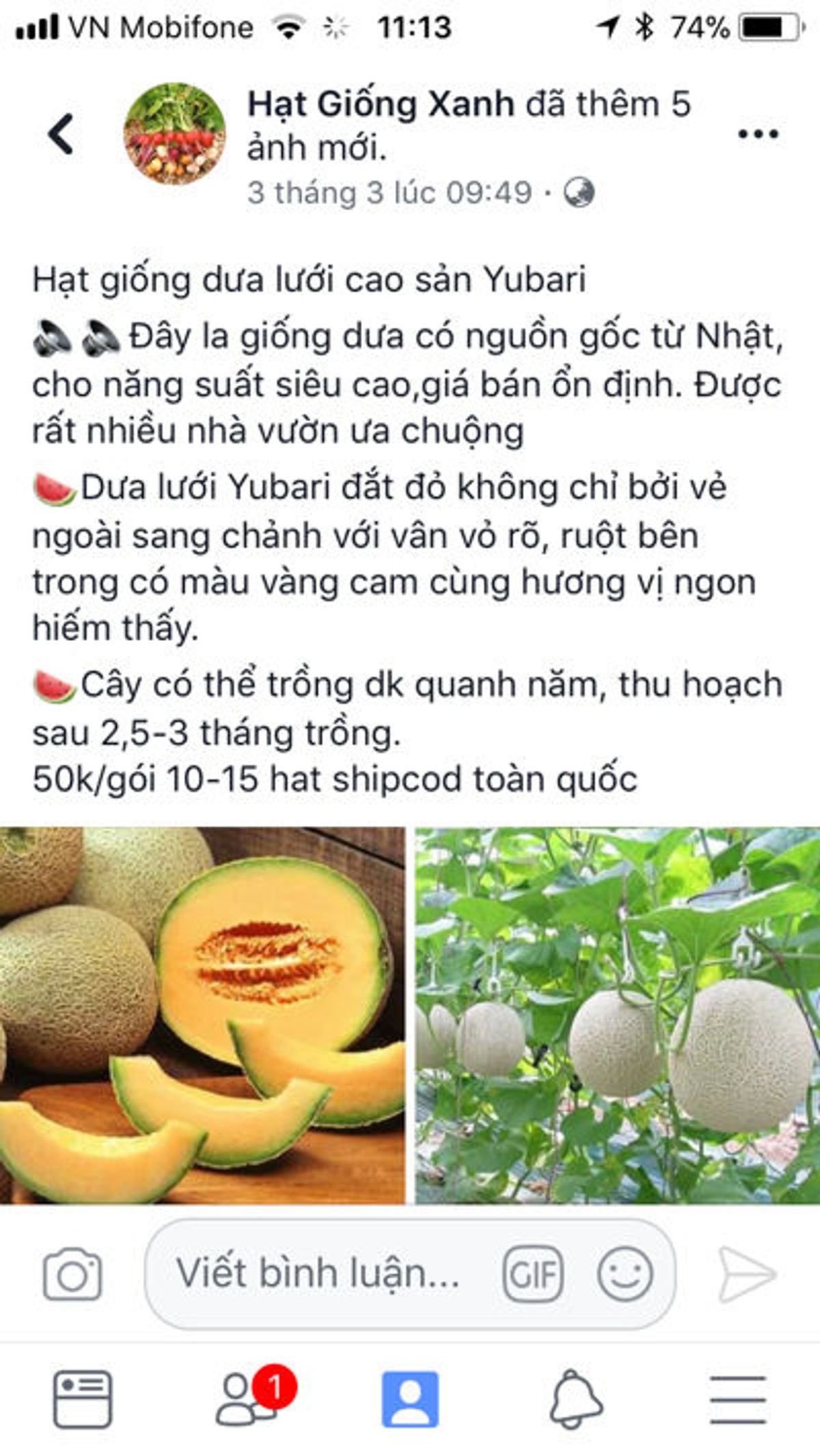Open Hạt Giống Xanh profile picture
This screenshot has width=820, height=1456.
click(x=174, y=134)
